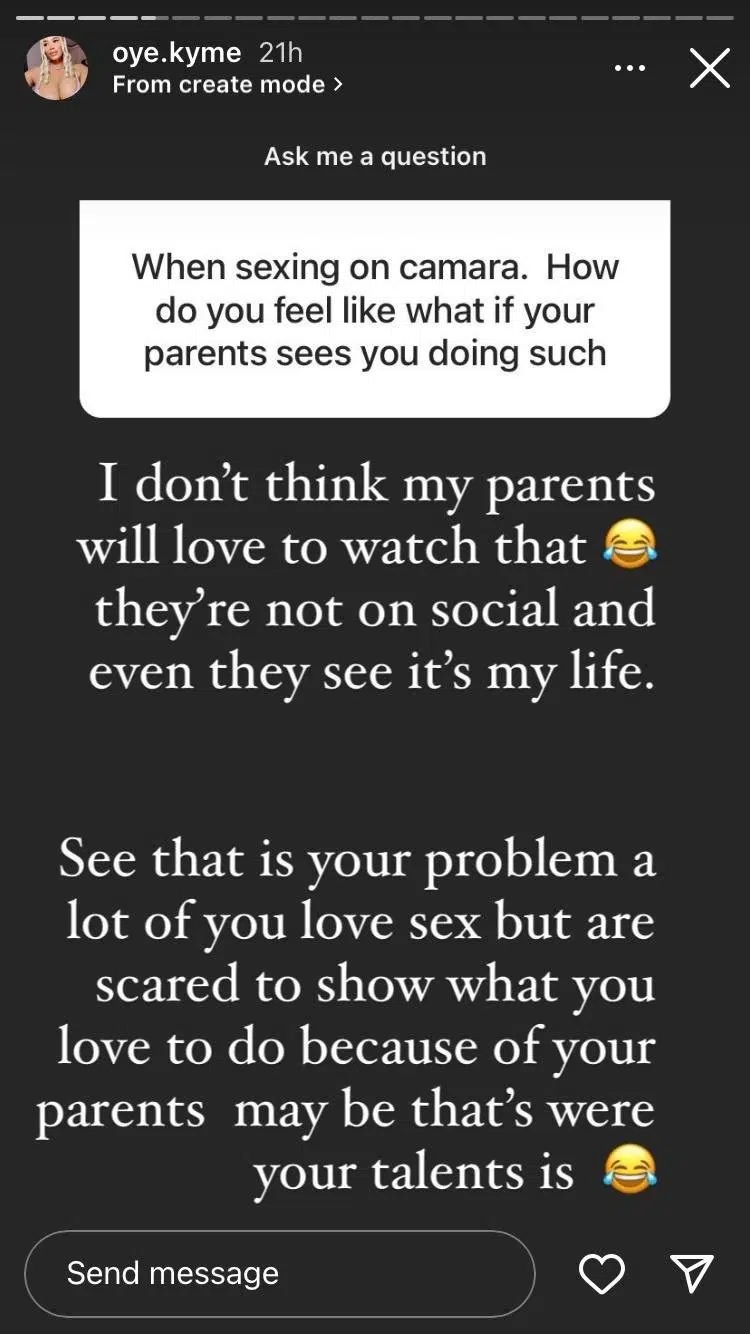Open the three-dot story options menu
The image size is (750, 1334).
click(629, 68)
